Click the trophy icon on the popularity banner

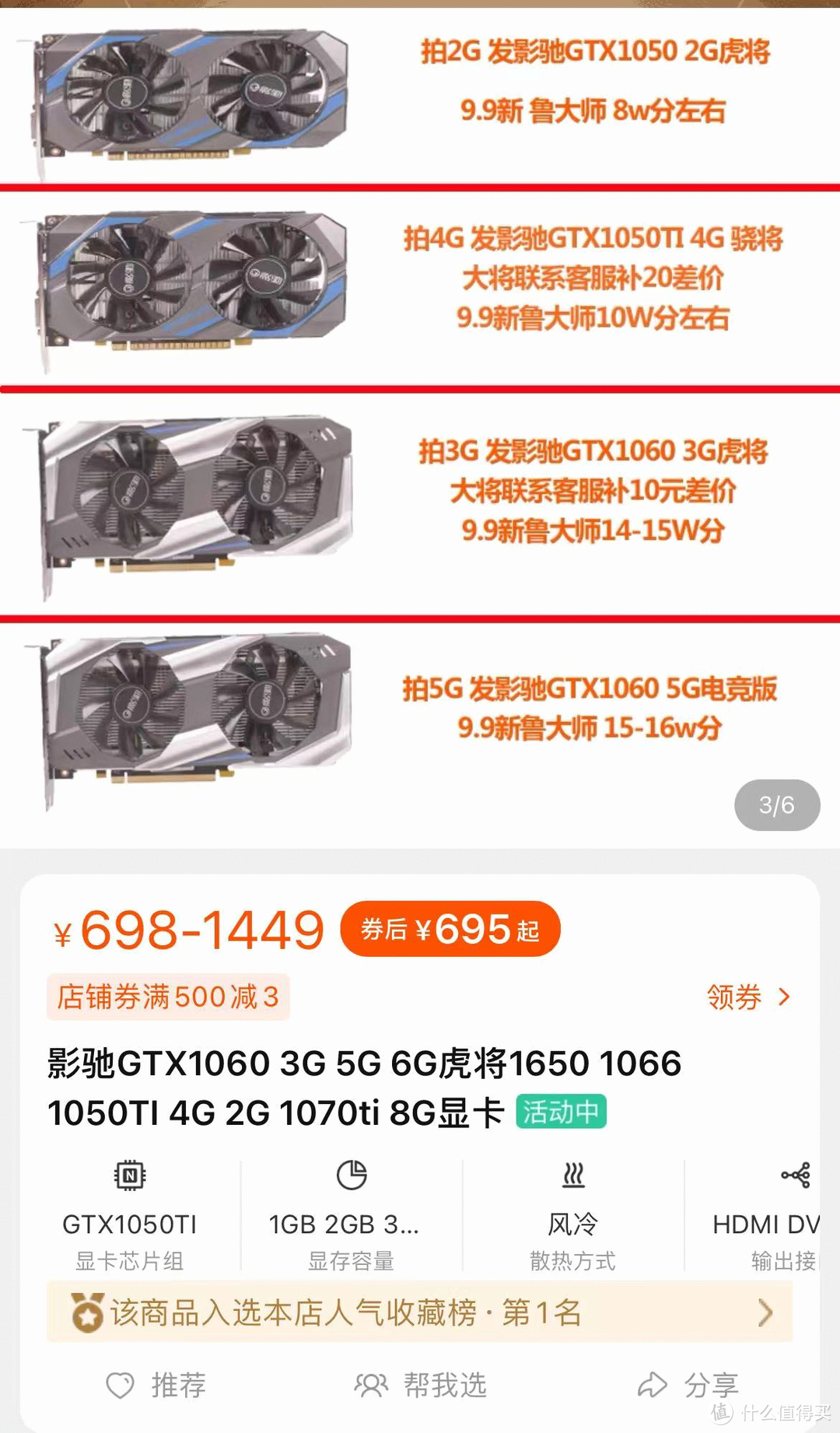pos(88,1312)
